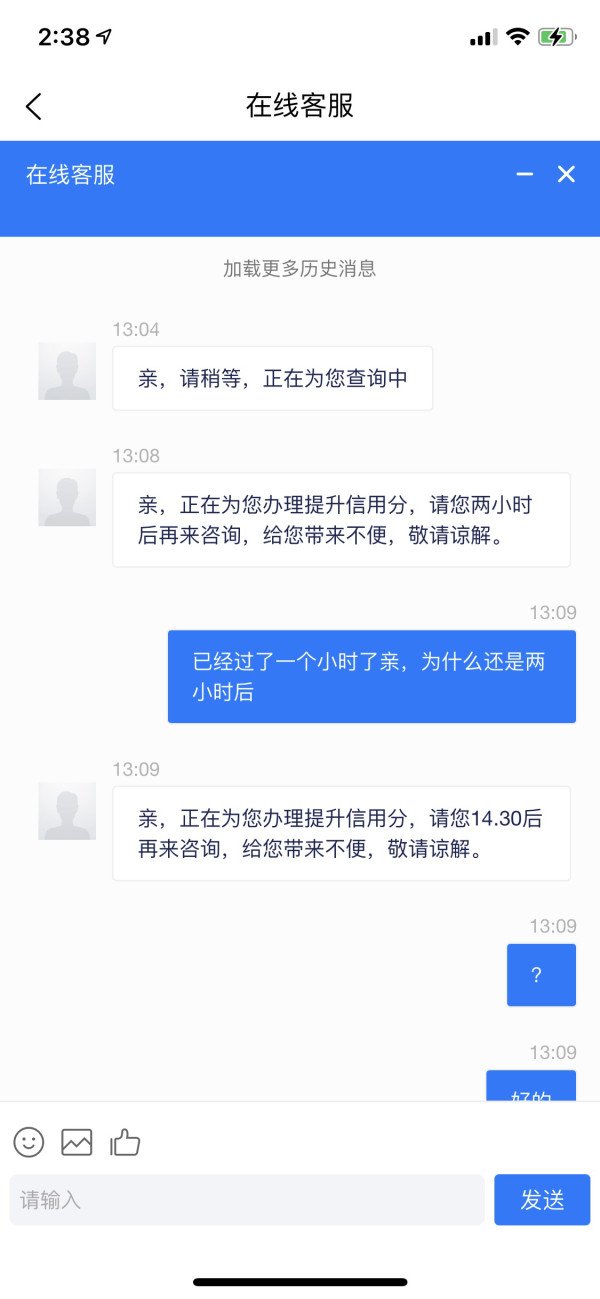Rate the service with the thumbs-up icon
The height and width of the screenshot is (1299, 600).
tap(125, 1141)
